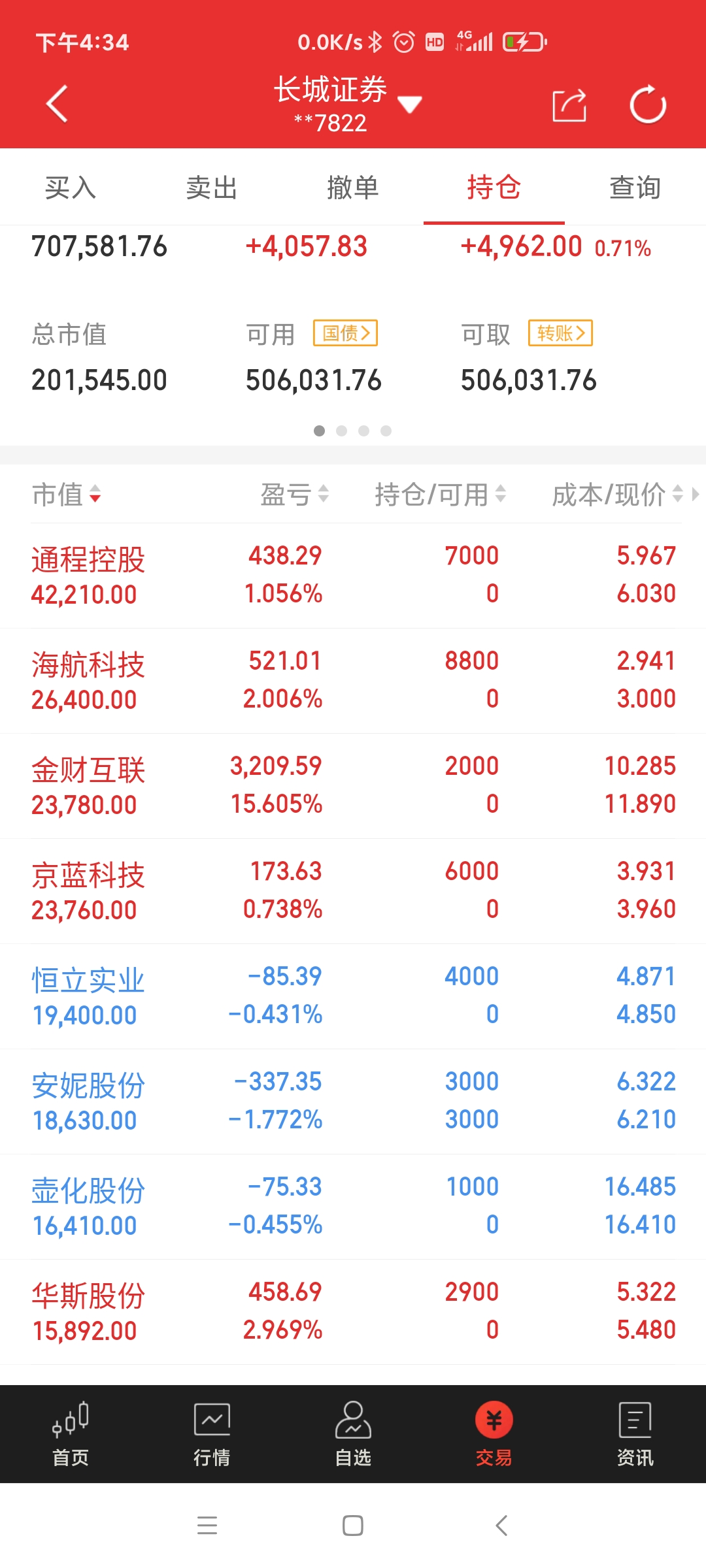This screenshot has width=706, height=1568.
Task: Sort holdings by 市值
Action: click(x=67, y=495)
